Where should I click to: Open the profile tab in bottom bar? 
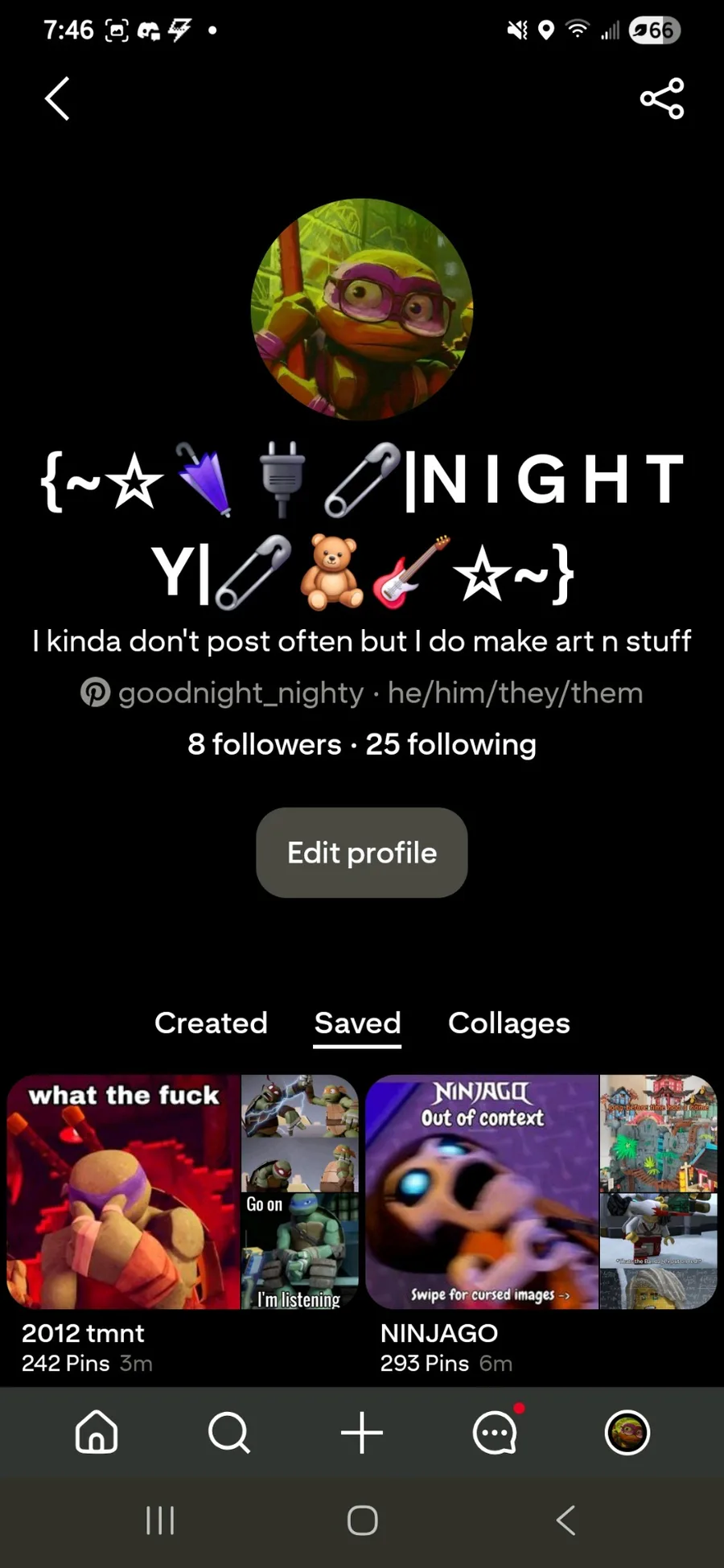point(627,1433)
